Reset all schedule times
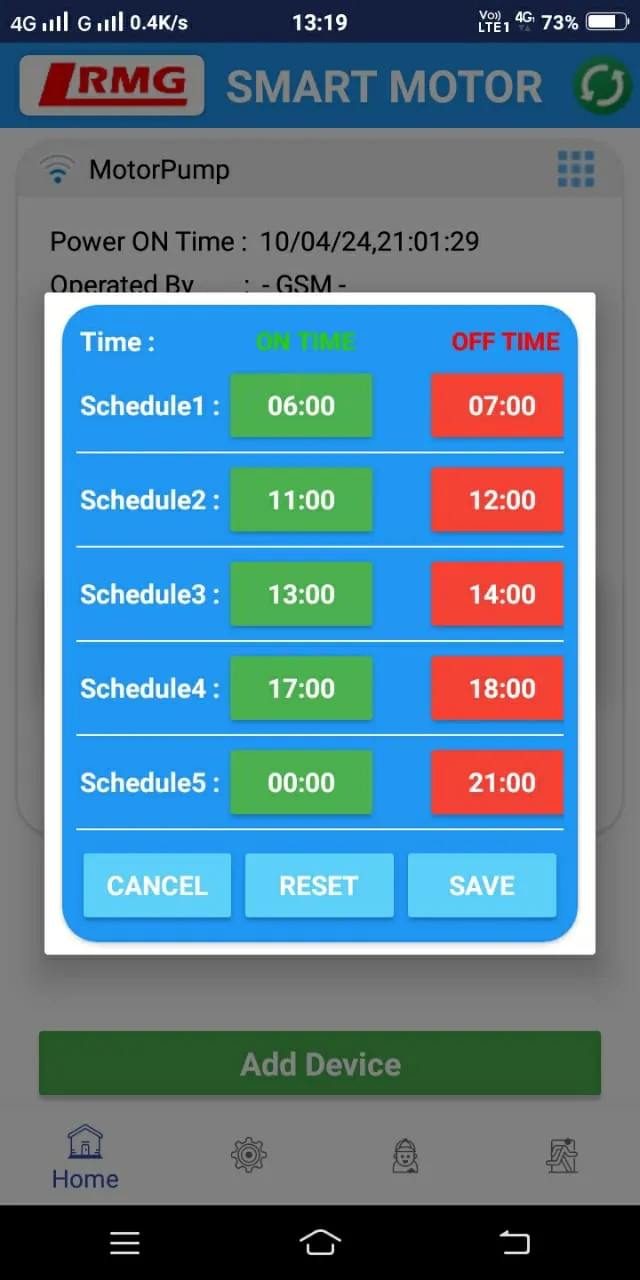Image resolution: width=640 pixels, height=1280 pixels. 319,886
